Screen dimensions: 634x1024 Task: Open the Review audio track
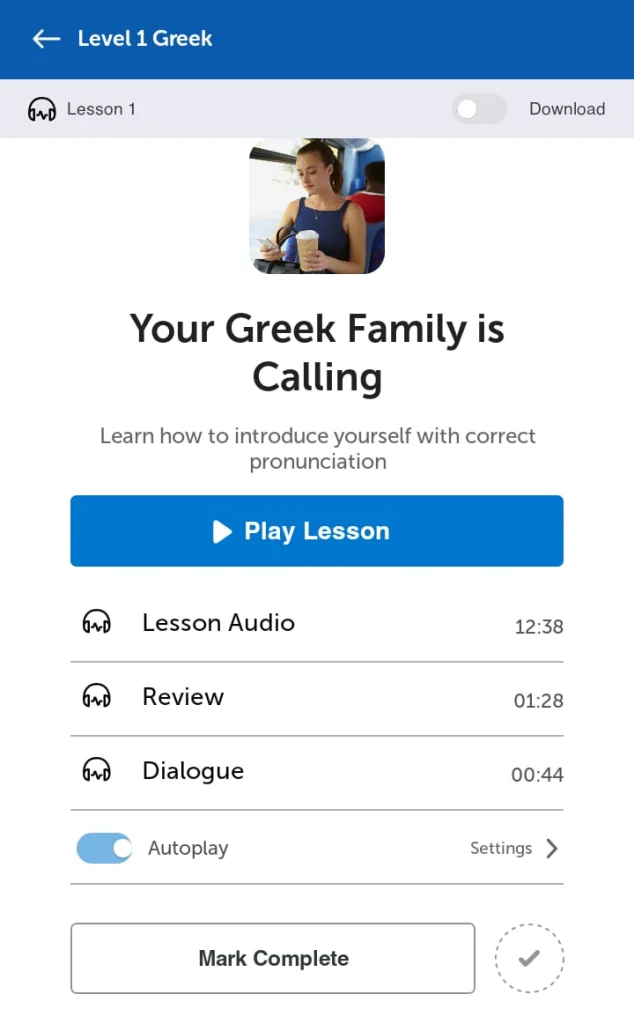click(316, 698)
